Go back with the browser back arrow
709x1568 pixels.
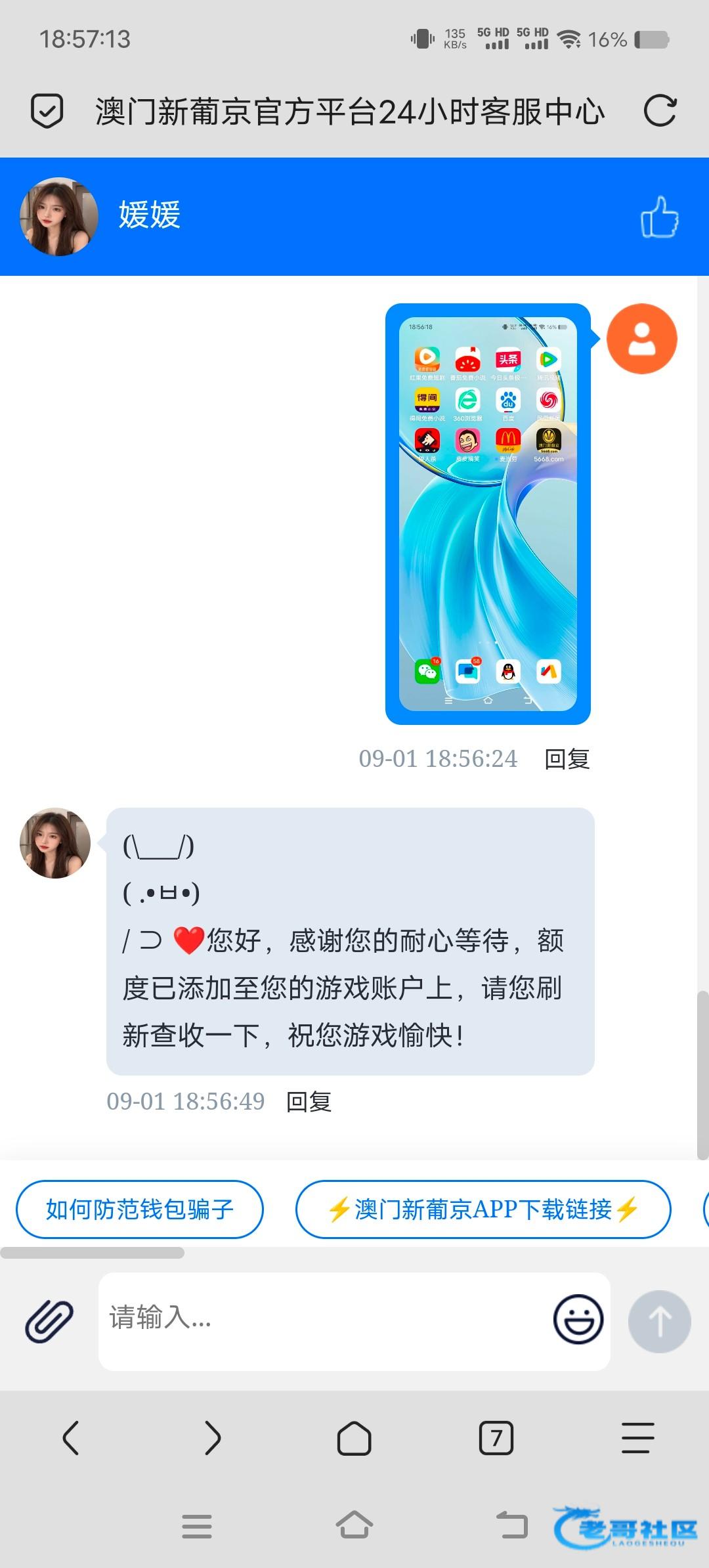71,1438
